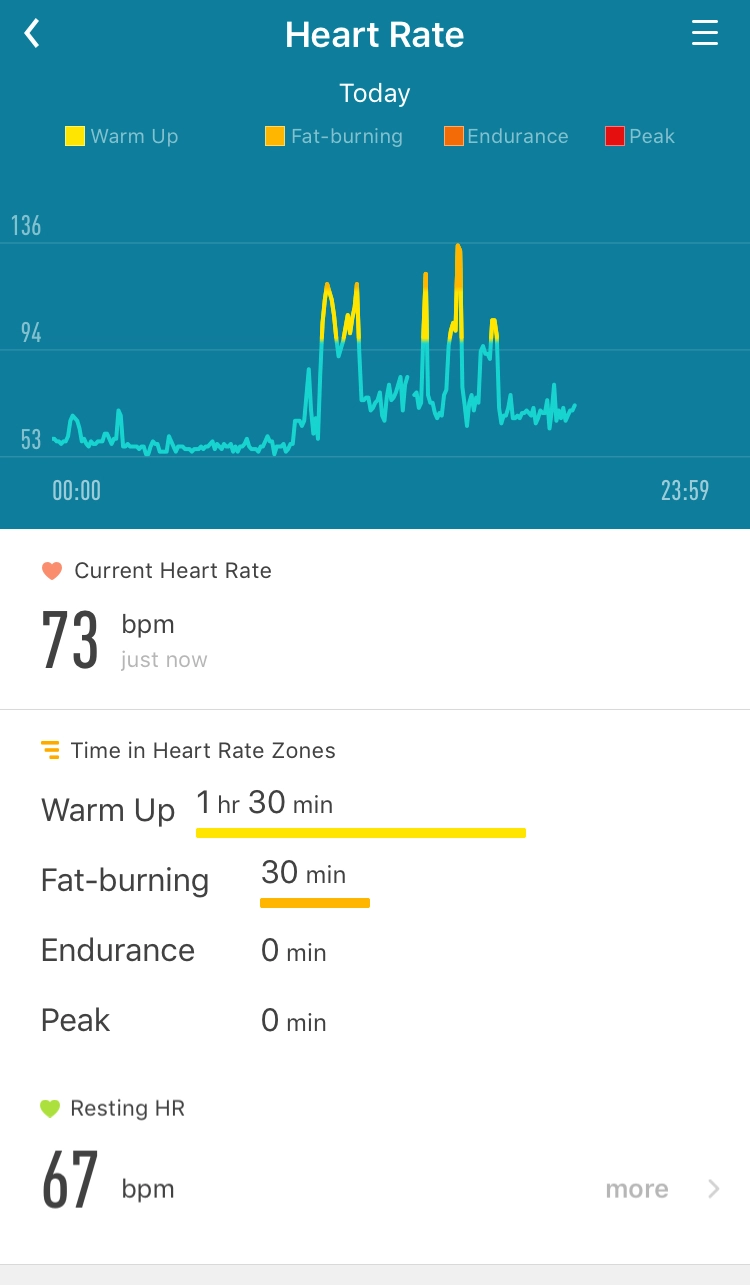This screenshot has height=1285, width=750.
Task: Open the hamburger menu
Action: tap(705, 34)
